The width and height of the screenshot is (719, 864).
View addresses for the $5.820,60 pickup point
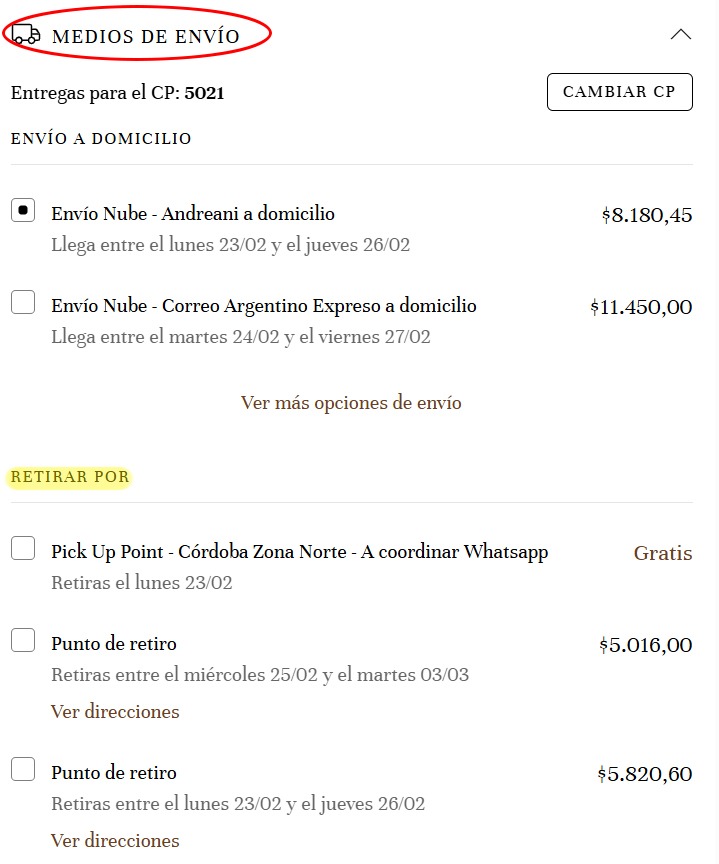[115, 841]
